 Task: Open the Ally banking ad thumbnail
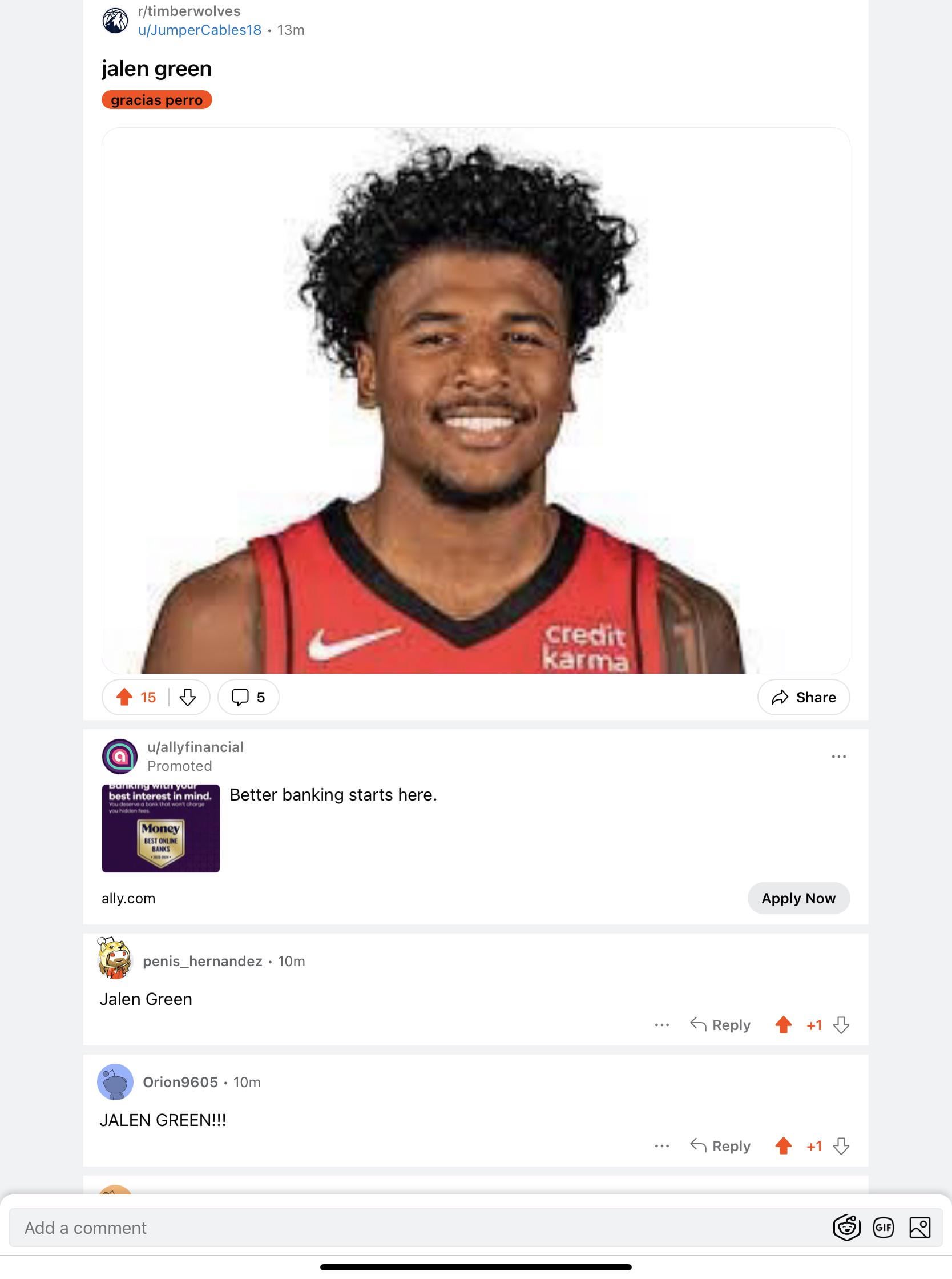pyautogui.click(x=161, y=828)
